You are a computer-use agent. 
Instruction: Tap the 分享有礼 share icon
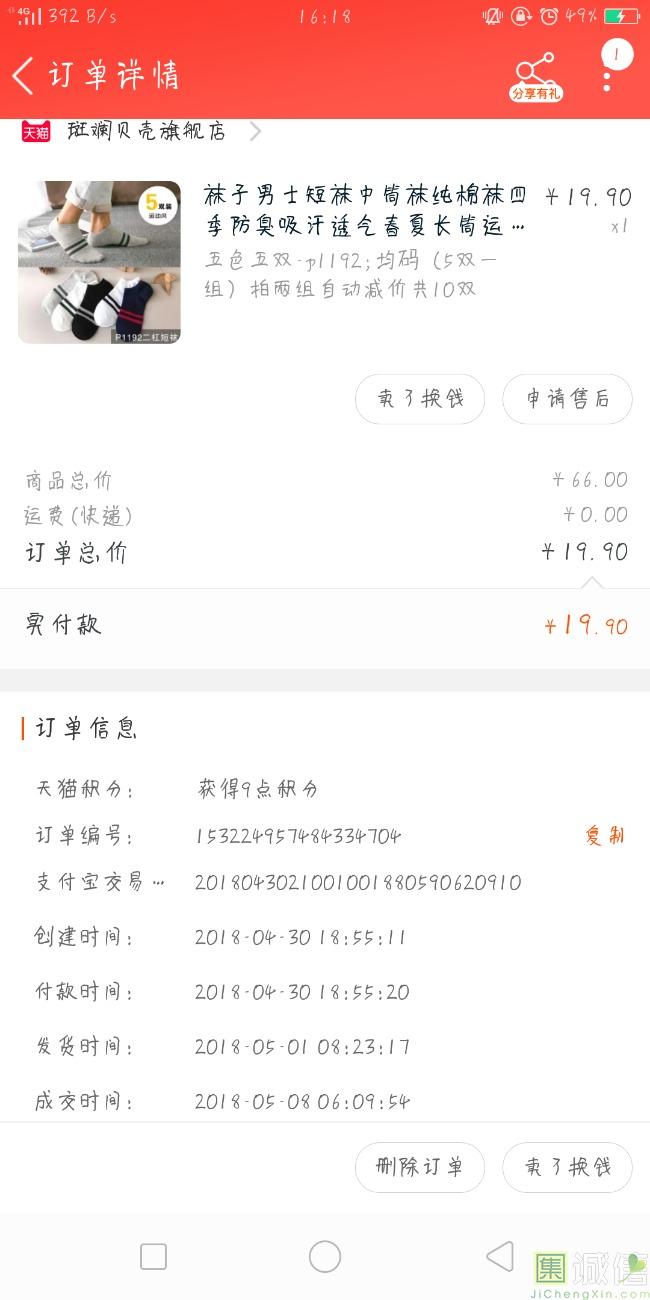(x=536, y=77)
